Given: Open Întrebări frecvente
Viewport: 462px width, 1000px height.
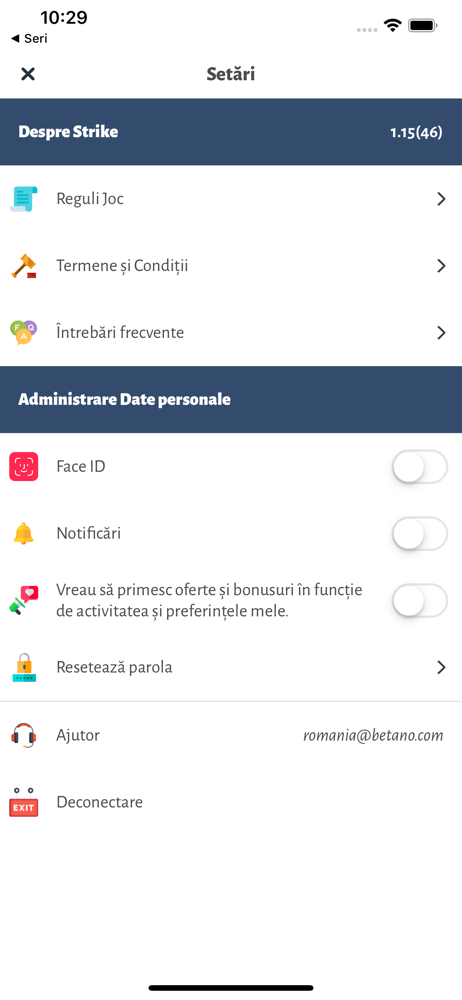Looking at the screenshot, I should (x=231, y=333).
